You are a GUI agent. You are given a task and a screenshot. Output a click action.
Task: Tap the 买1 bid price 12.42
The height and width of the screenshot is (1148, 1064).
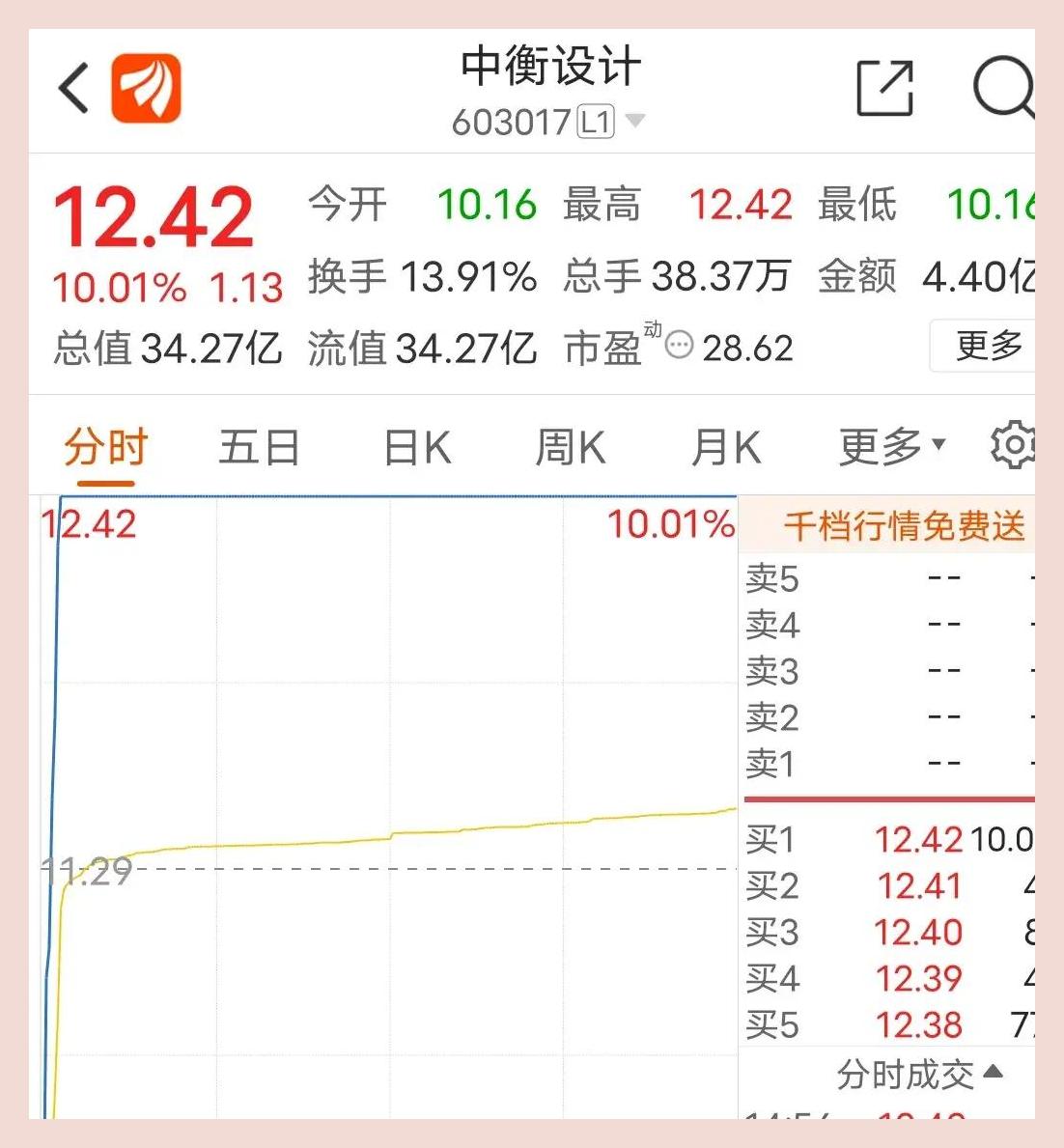pyautogui.click(x=918, y=839)
